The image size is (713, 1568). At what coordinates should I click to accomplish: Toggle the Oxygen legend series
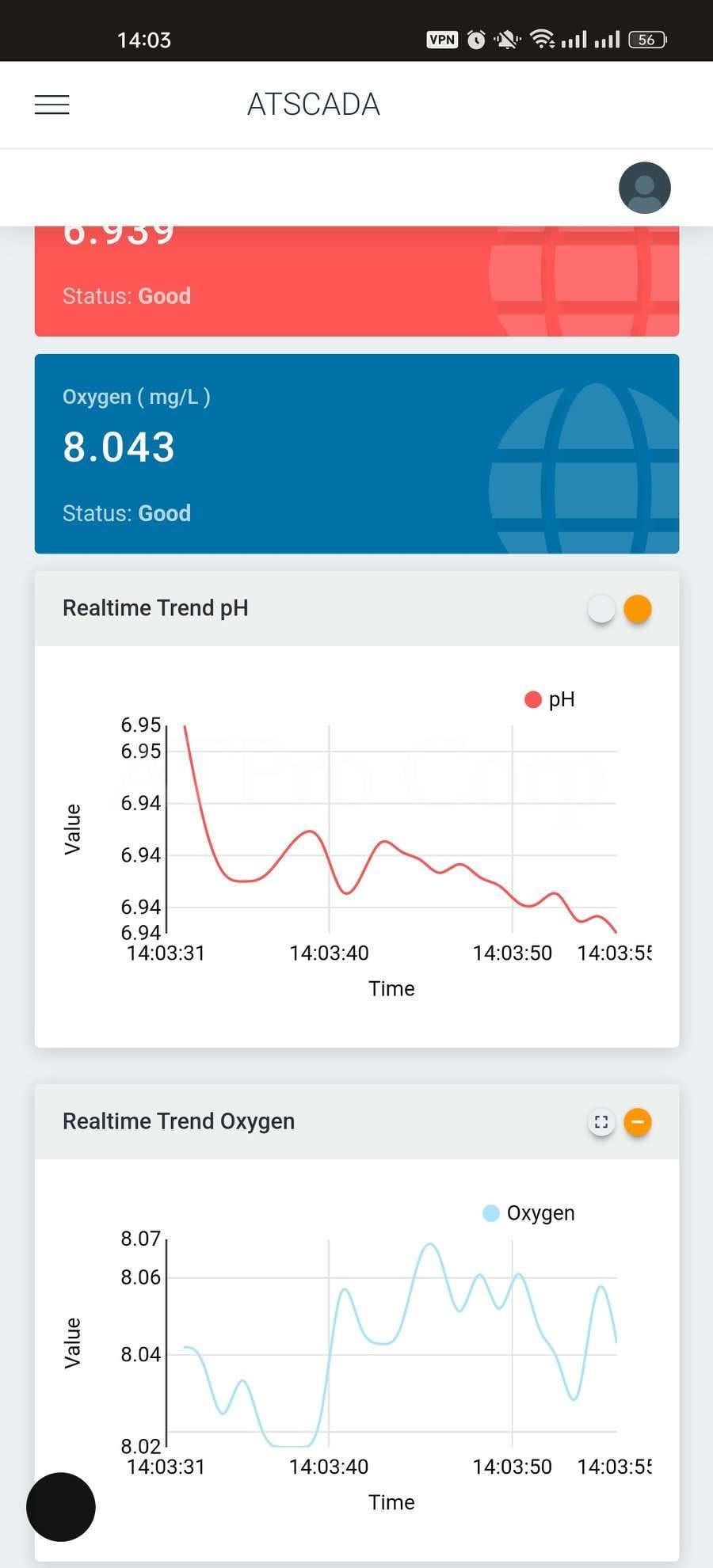click(528, 1212)
